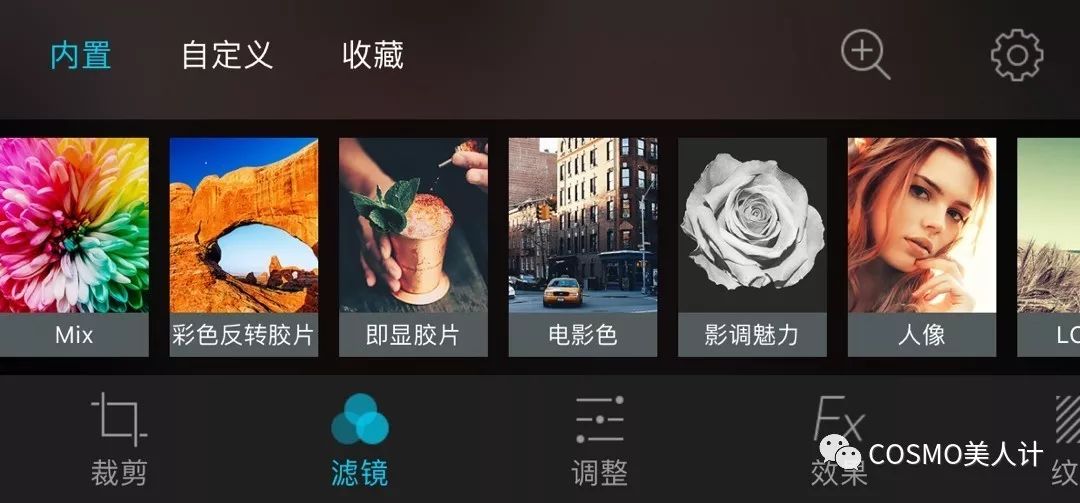This screenshot has width=1080, height=503.
Task: Switch to the 自定义 tab
Action: [227, 54]
